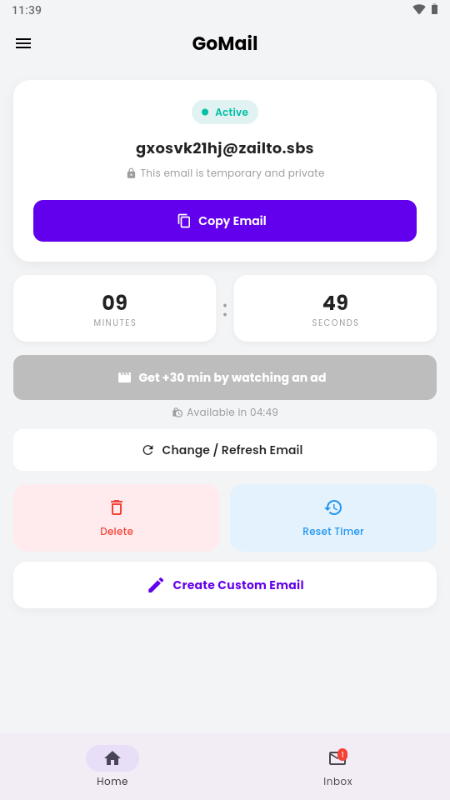Reset the countdown timer
The width and height of the screenshot is (450, 800).
[x=333, y=518]
